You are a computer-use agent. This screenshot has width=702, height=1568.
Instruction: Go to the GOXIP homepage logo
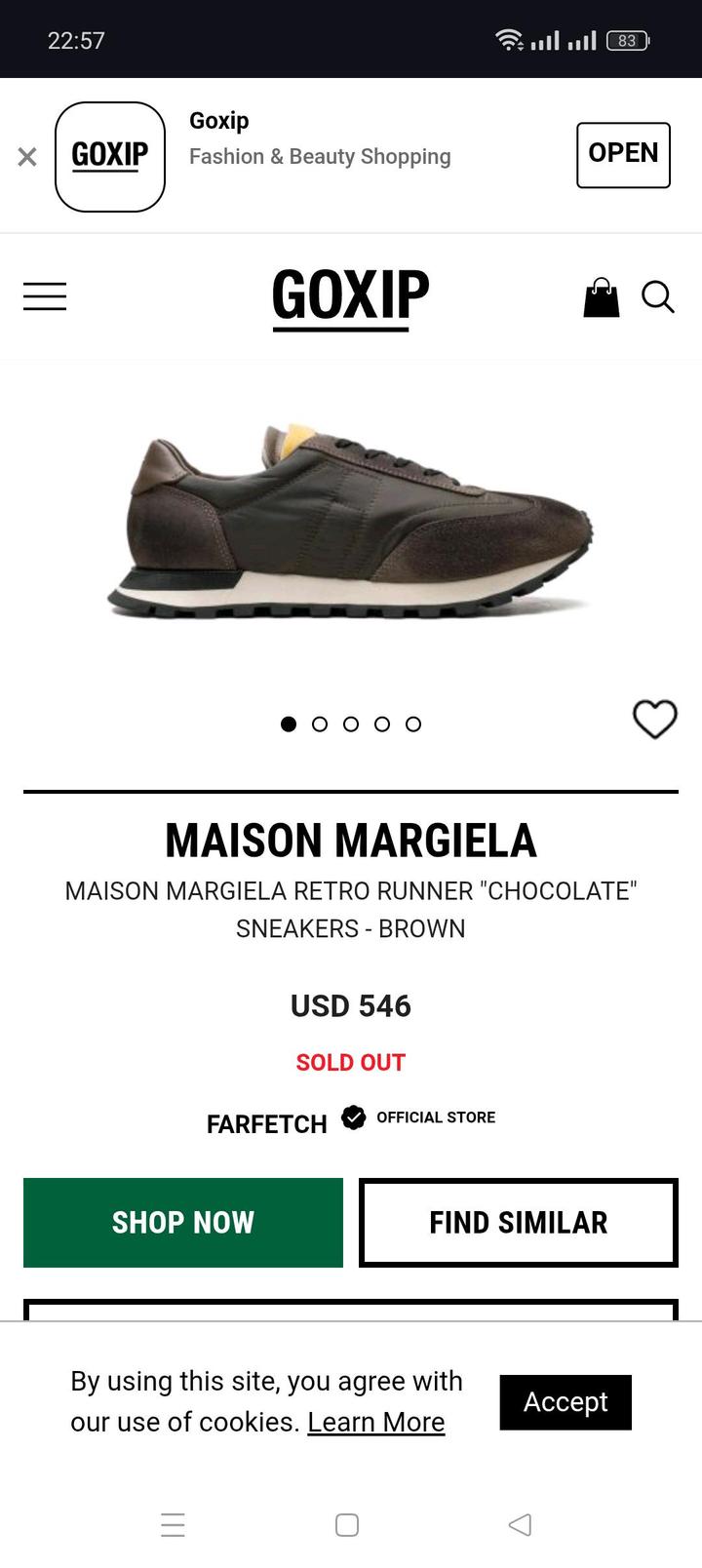(x=351, y=296)
